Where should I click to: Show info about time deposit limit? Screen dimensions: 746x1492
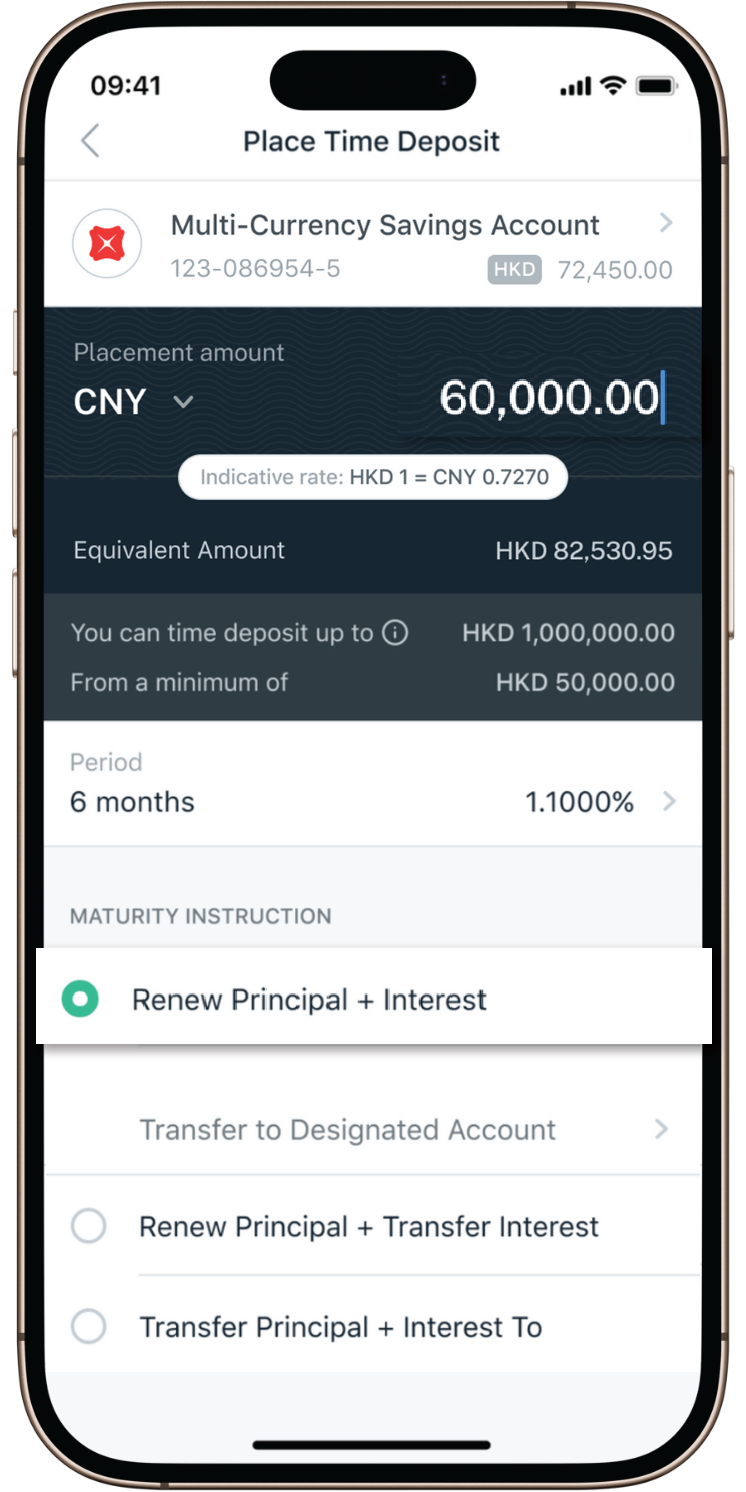point(396,633)
